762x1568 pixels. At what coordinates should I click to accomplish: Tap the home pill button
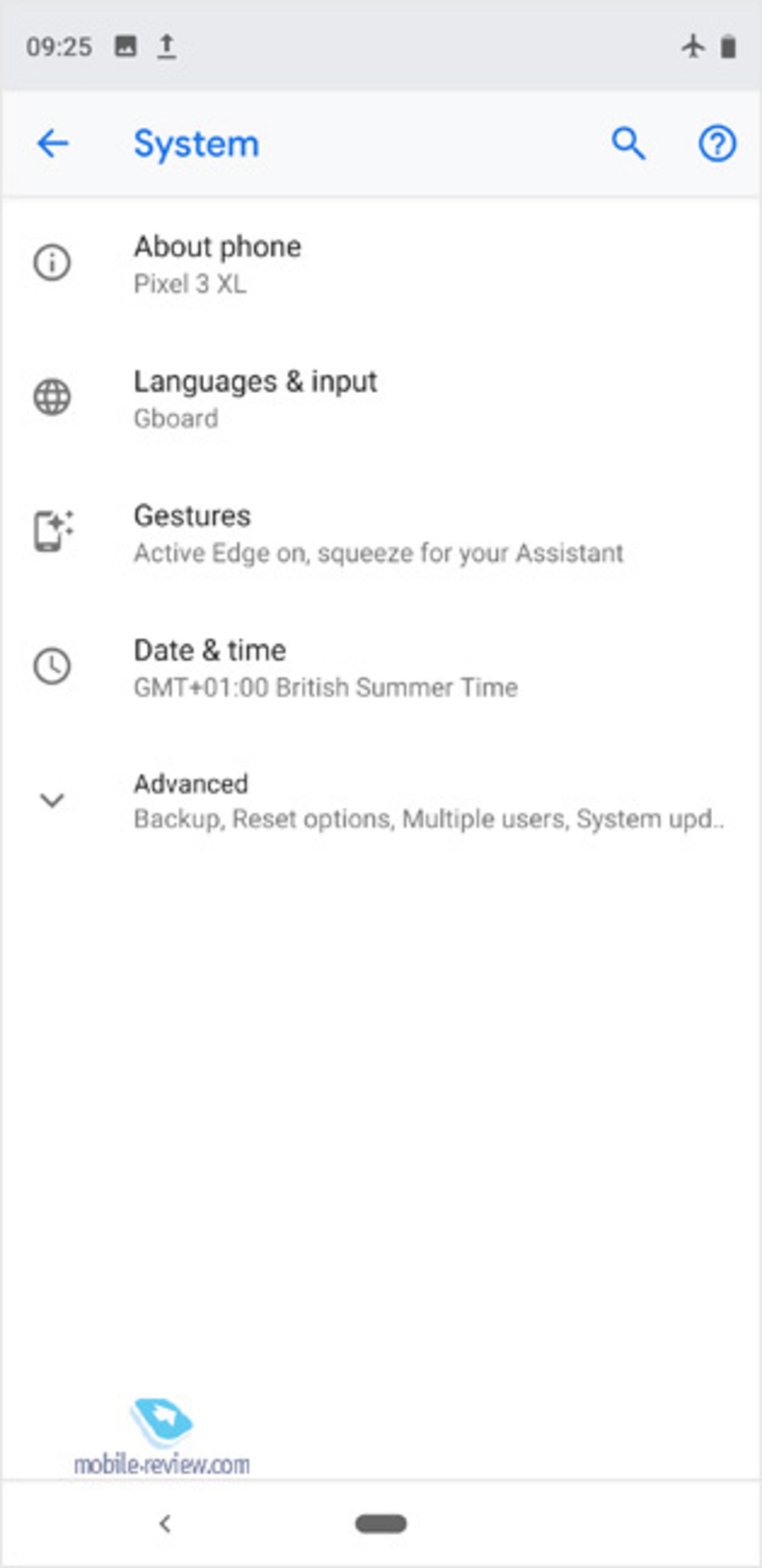point(381,1524)
